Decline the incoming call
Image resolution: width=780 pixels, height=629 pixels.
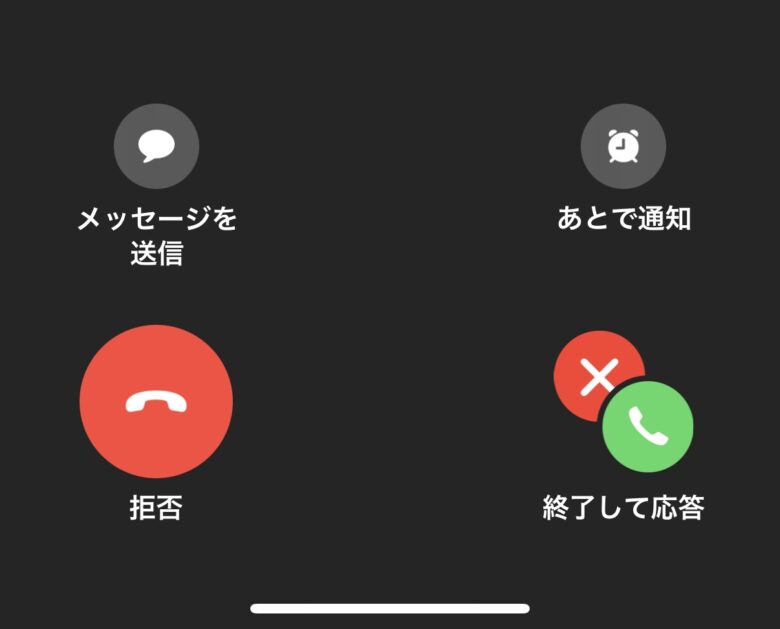[x=156, y=401]
